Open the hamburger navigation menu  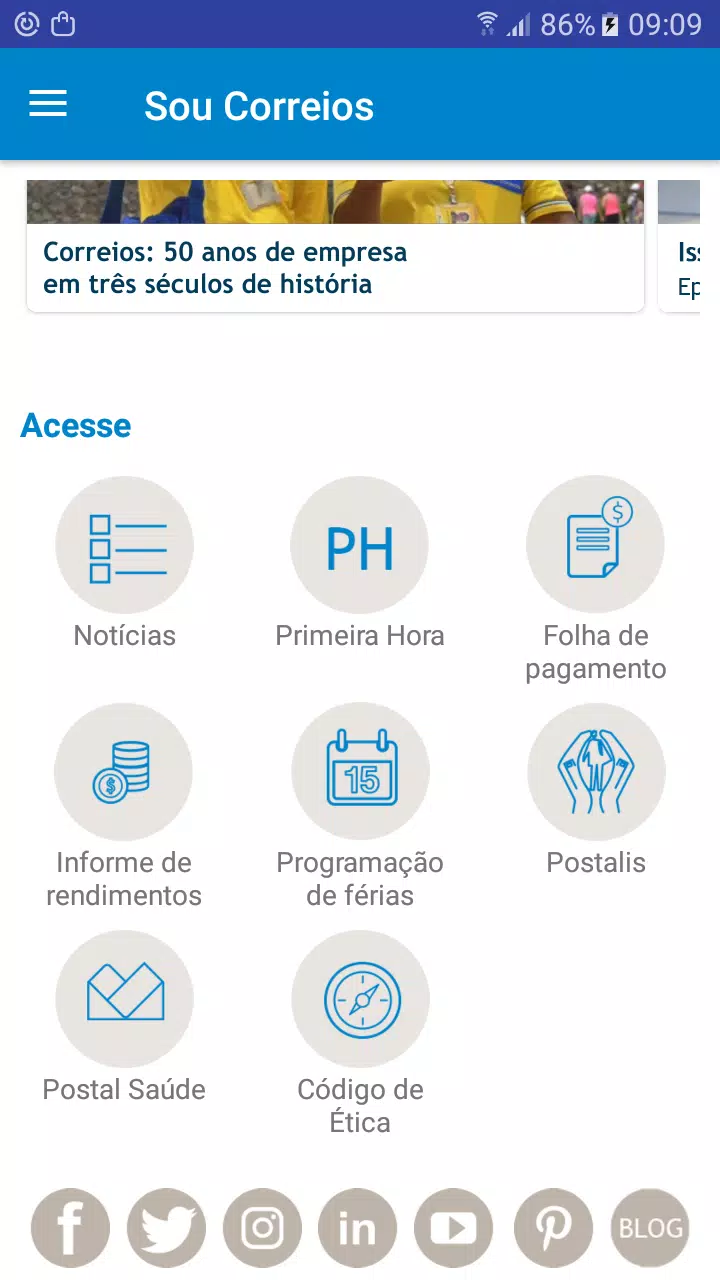(48, 104)
